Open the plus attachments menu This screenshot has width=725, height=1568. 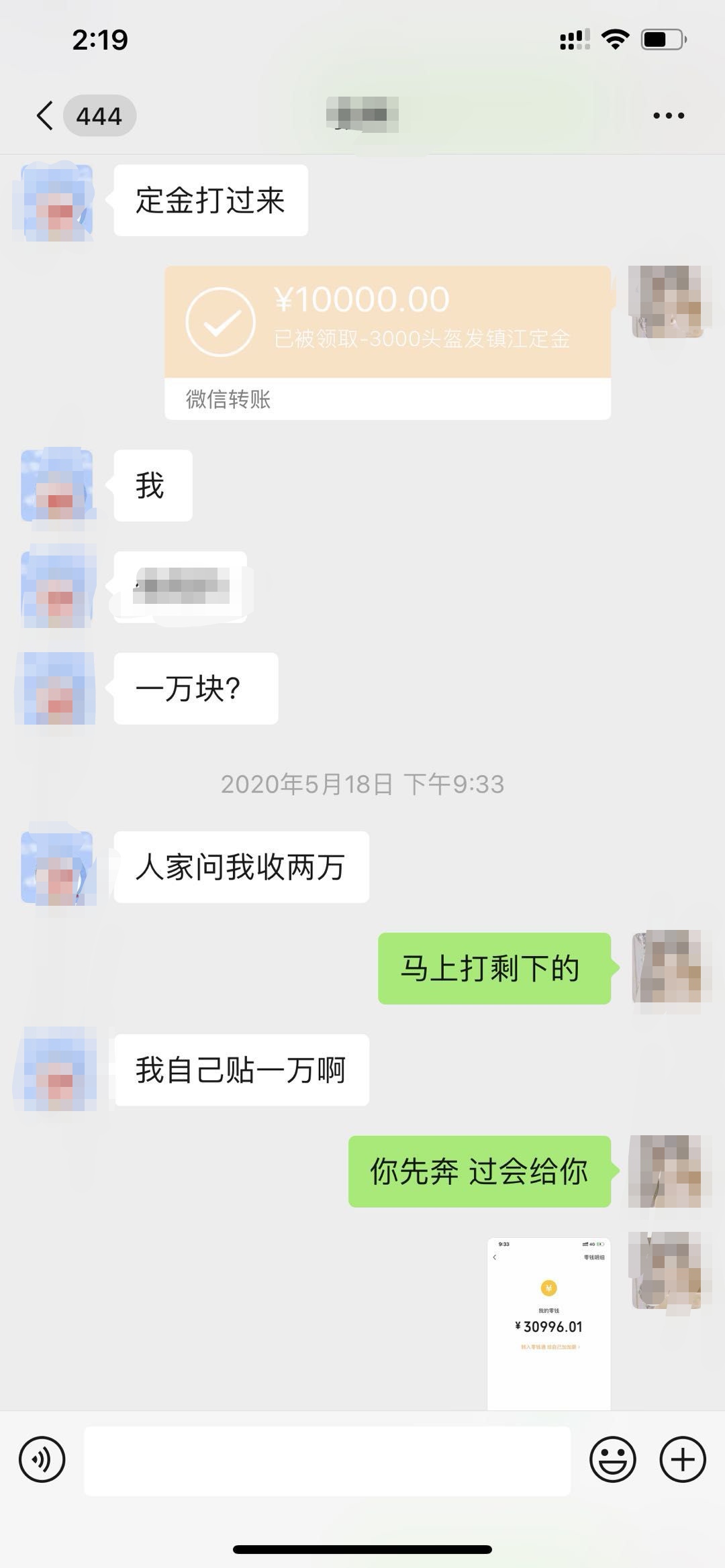click(x=683, y=1459)
